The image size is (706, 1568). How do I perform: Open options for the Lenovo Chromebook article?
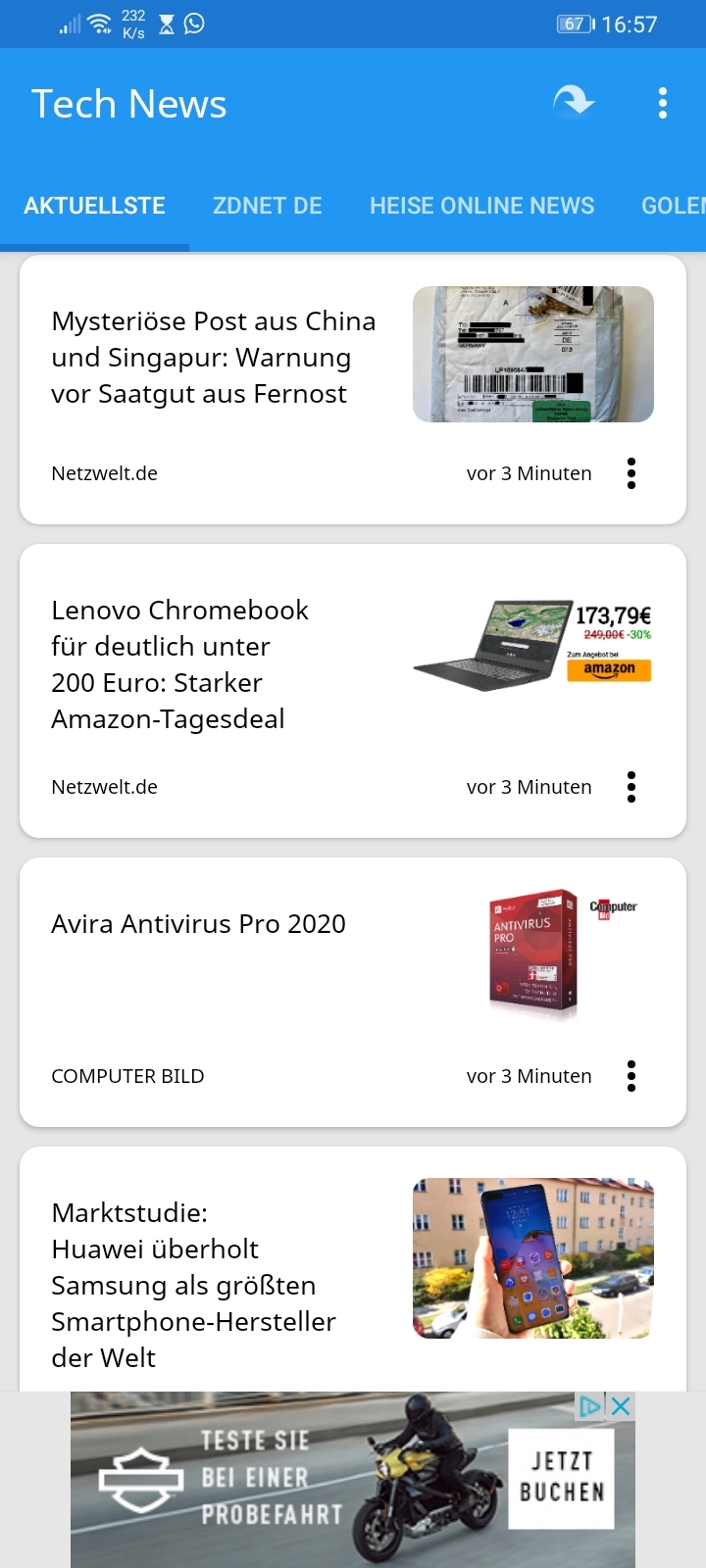click(631, 787)
